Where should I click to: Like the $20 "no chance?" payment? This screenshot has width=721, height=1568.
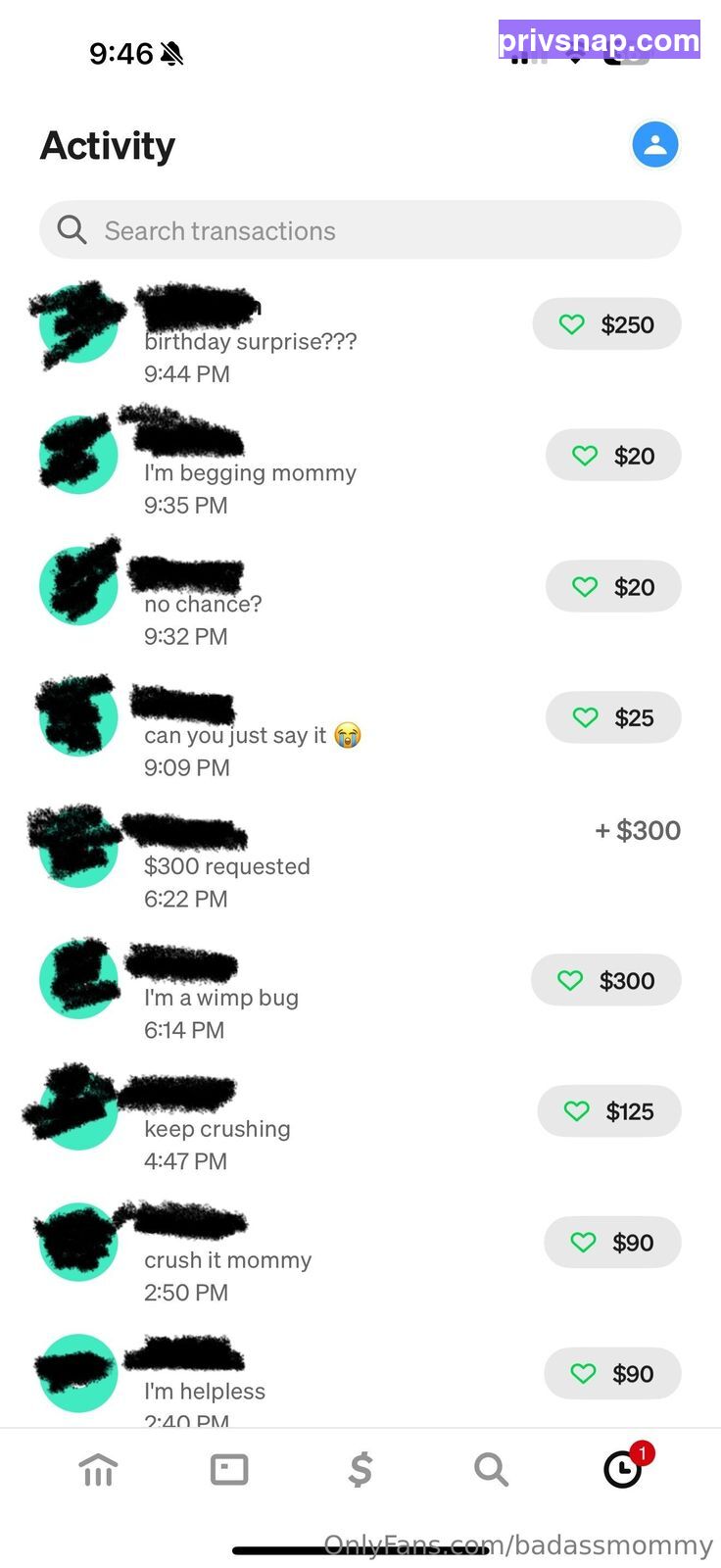(x=613, y=587)
